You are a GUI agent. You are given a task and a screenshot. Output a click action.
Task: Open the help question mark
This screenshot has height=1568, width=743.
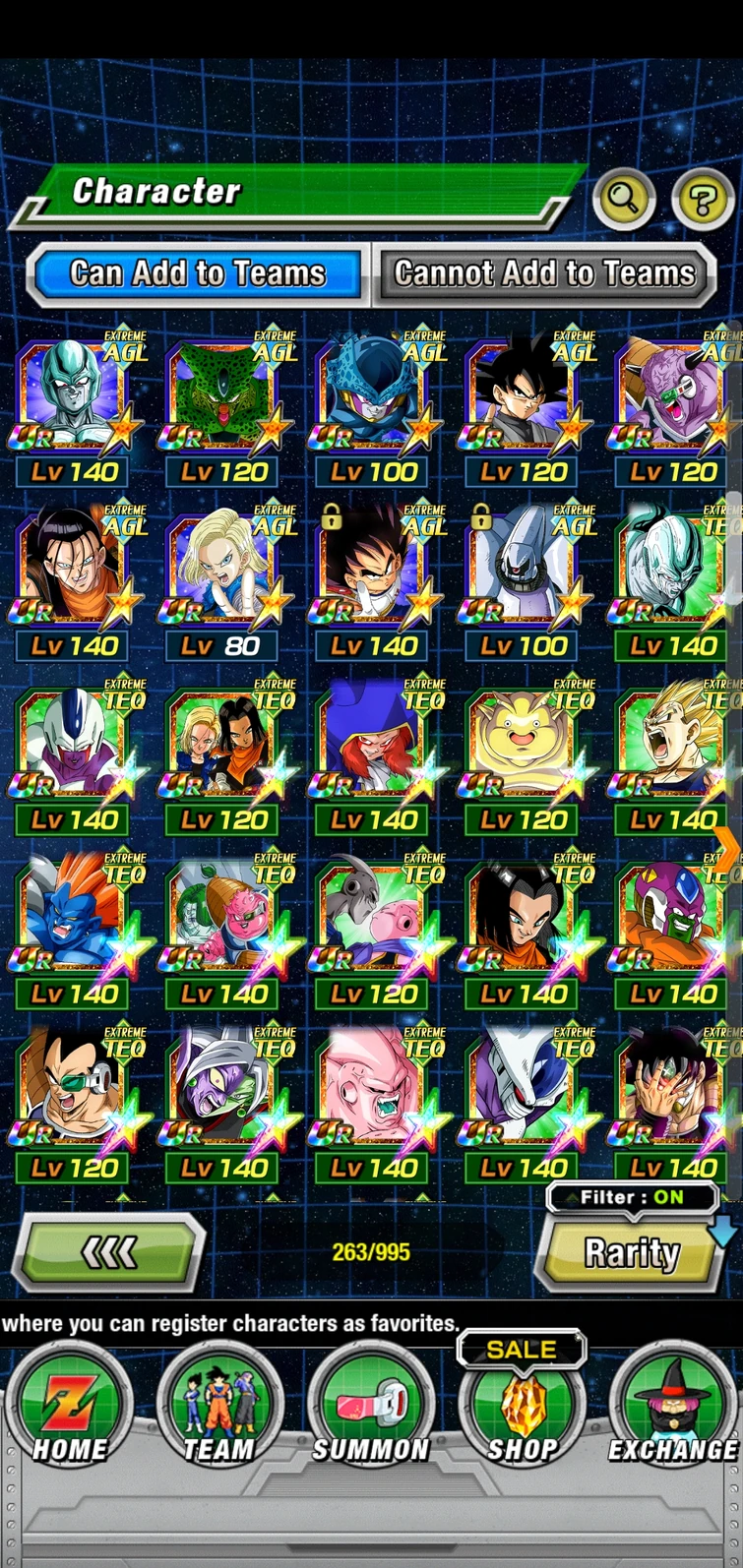click(702, 198)
